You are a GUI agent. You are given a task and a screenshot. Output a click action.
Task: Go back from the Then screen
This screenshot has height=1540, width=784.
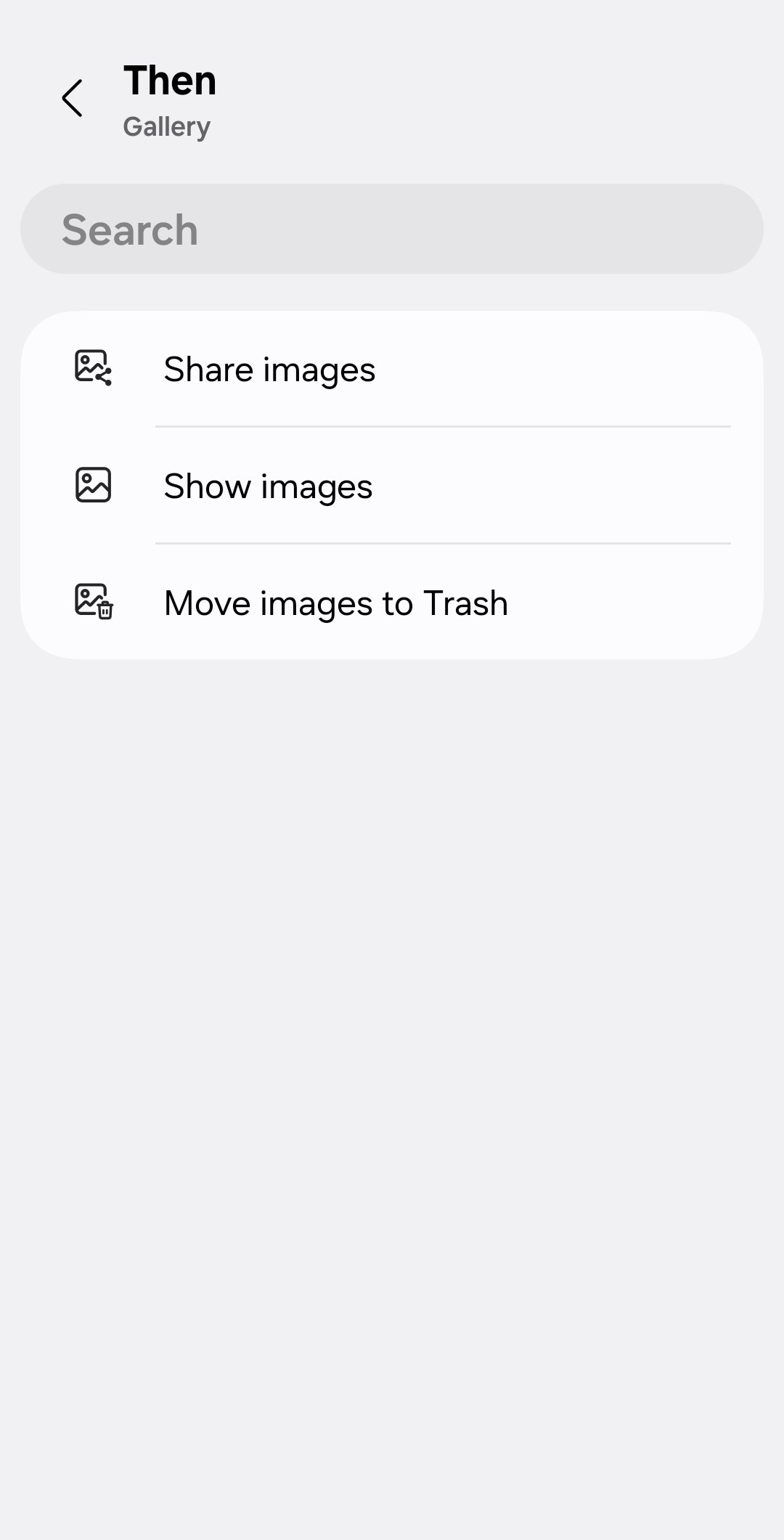point(72,98)
